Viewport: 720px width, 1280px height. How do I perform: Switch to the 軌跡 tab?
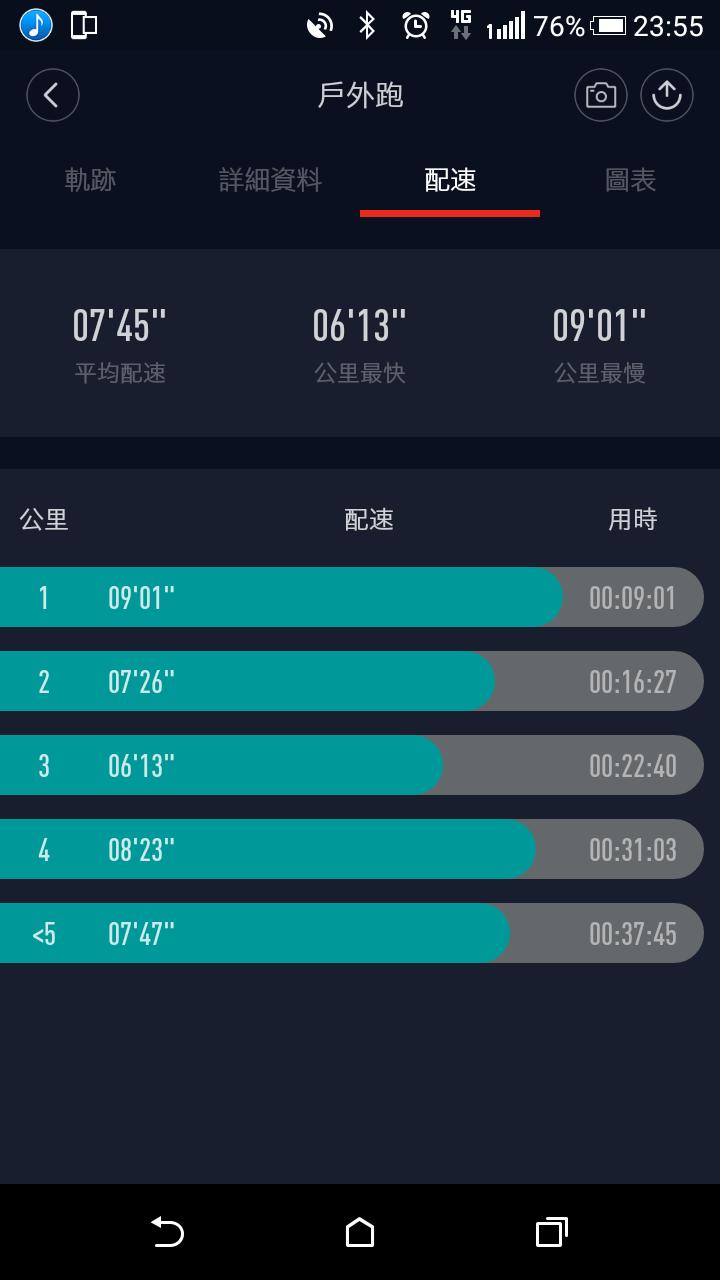90,180
